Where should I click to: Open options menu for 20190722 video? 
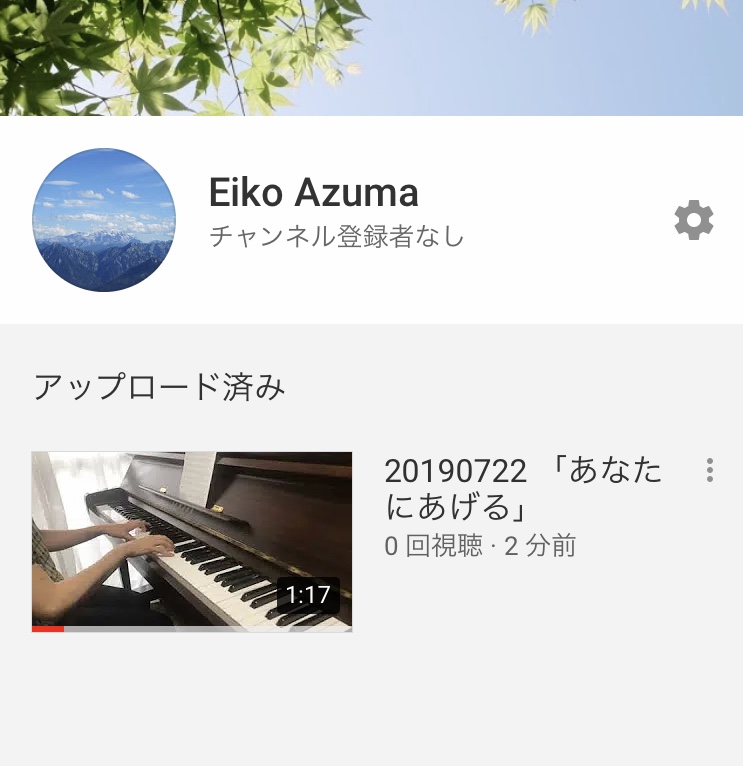point(709,471)
